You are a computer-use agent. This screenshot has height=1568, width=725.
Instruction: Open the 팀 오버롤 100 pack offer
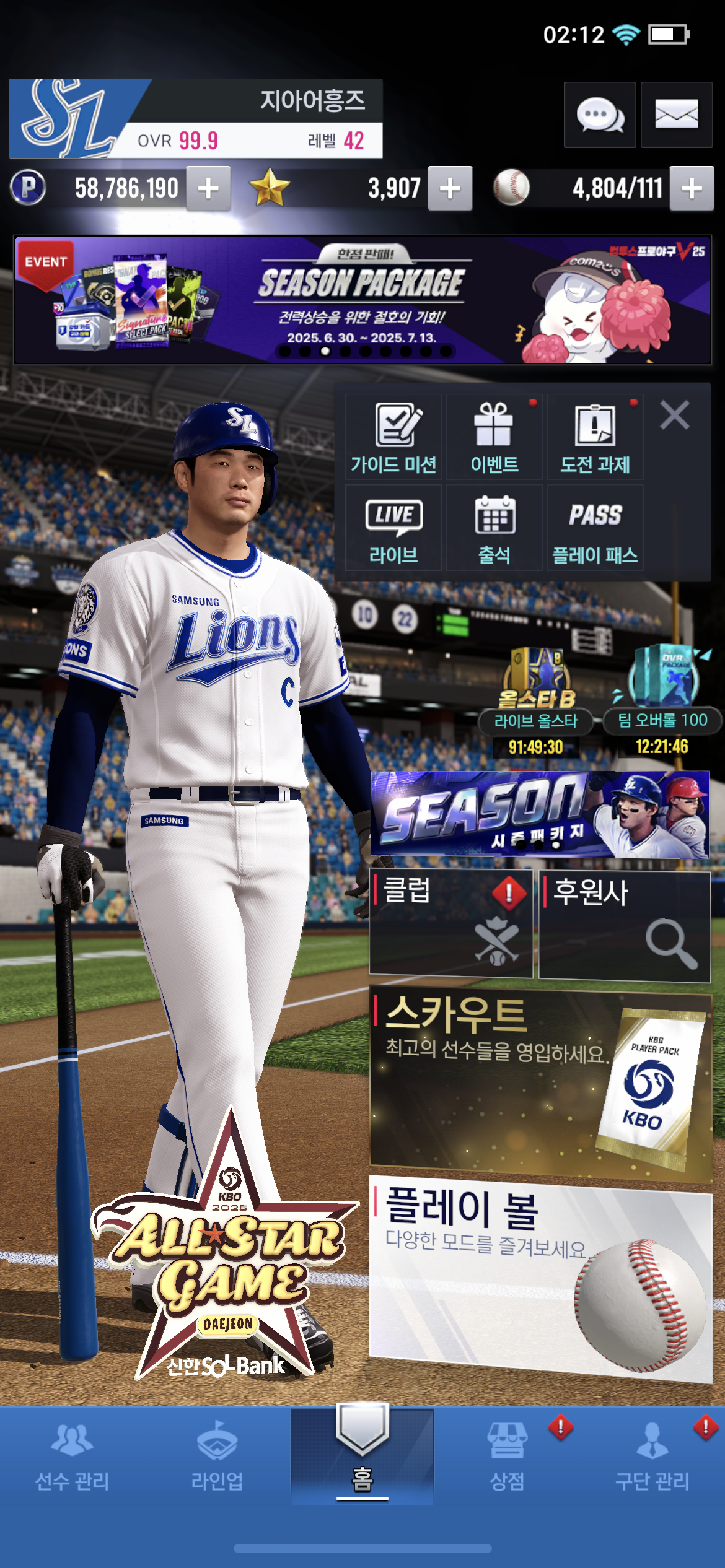[x=662, y=701]
